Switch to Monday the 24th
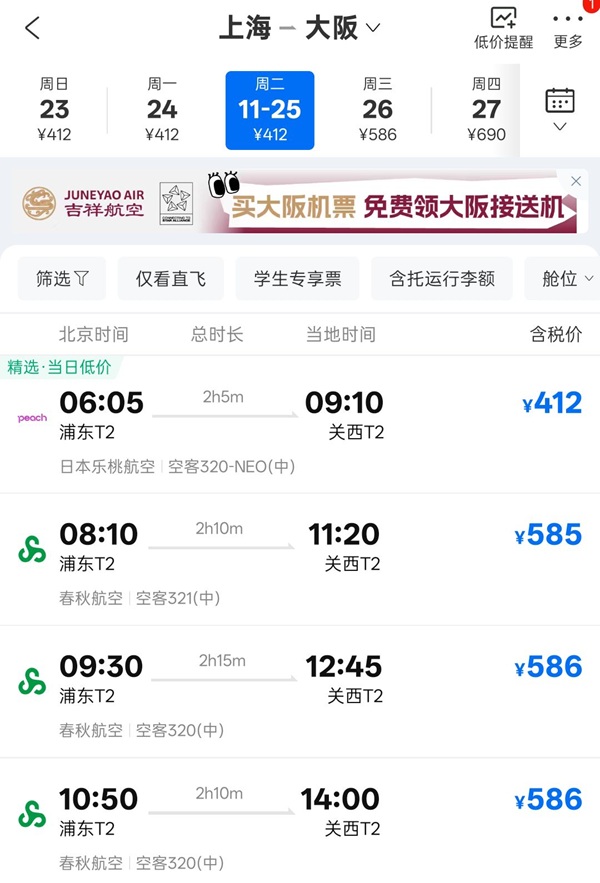The image size is (600, 883). (x=162, y=109)
